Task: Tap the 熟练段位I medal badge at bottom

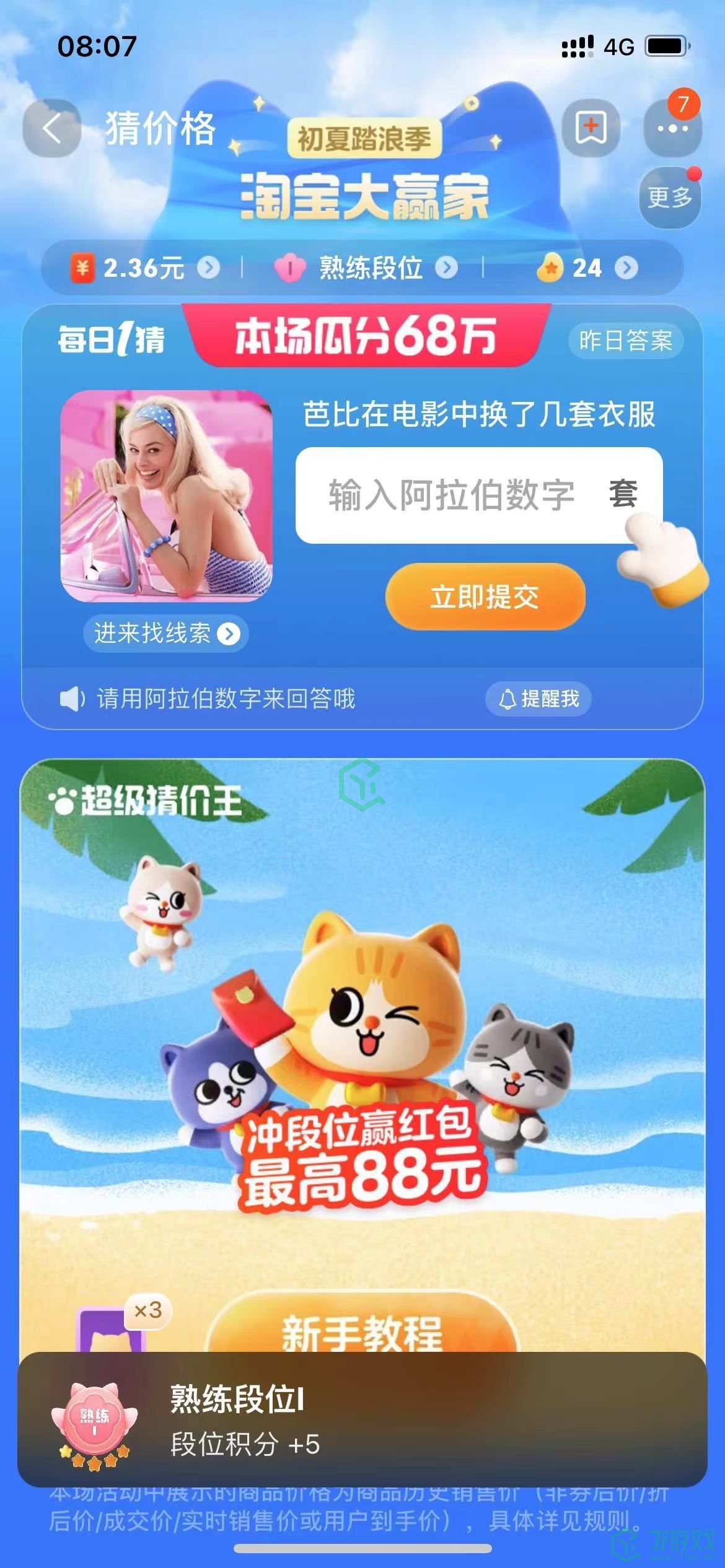Action: 93,1418
